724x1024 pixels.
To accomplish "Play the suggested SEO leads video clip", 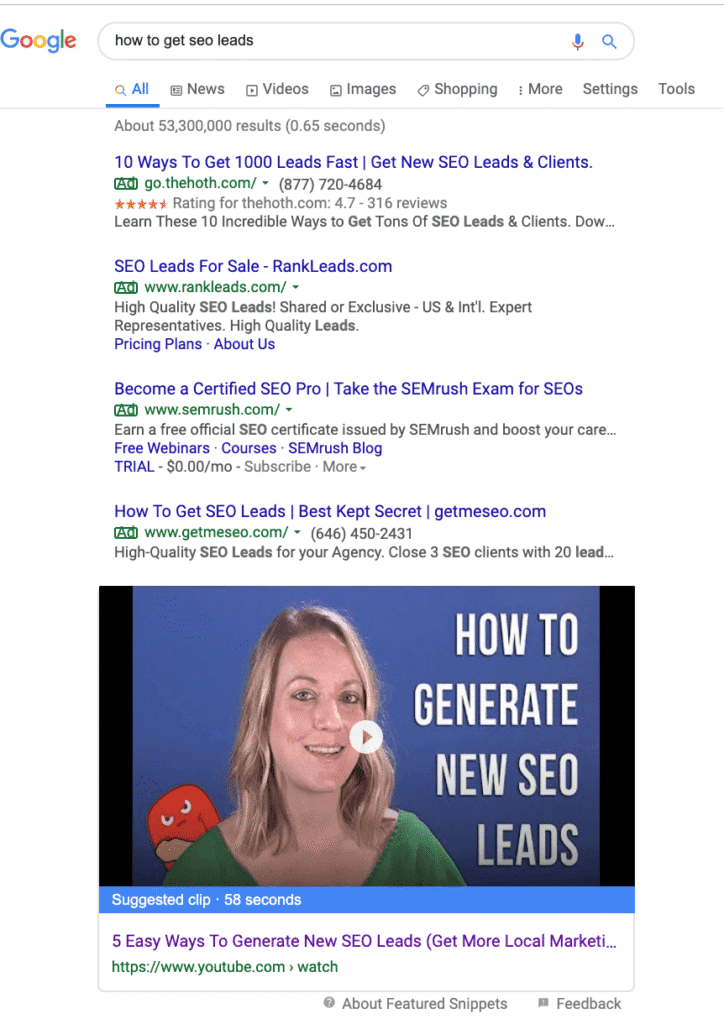I will click(x=366, y=738).
